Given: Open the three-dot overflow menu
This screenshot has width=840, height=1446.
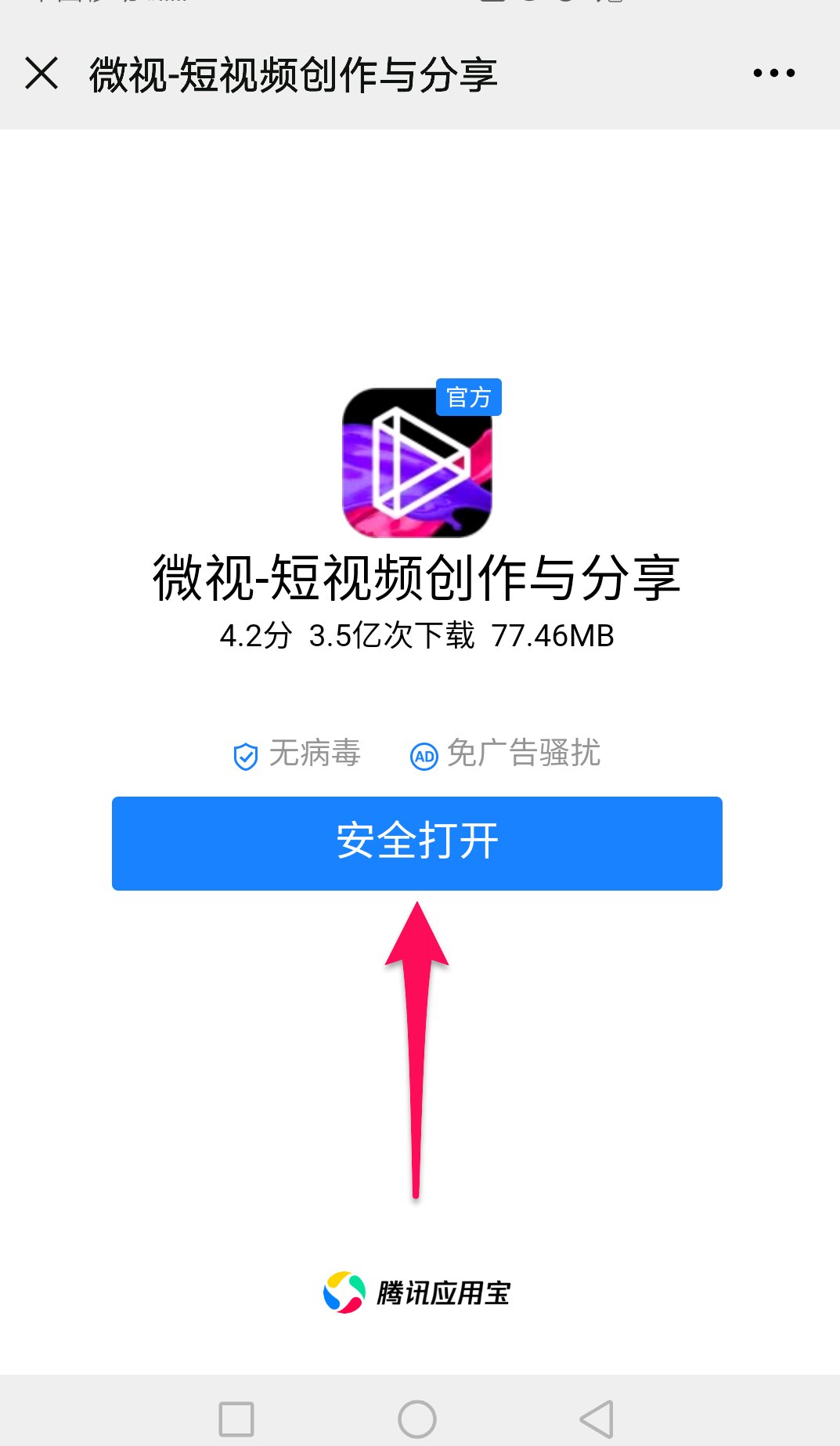Looking at the screenshot, I should point(773,74).
